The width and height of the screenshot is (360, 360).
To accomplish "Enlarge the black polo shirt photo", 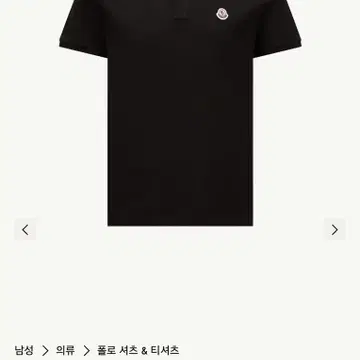I will coord(180,113).
